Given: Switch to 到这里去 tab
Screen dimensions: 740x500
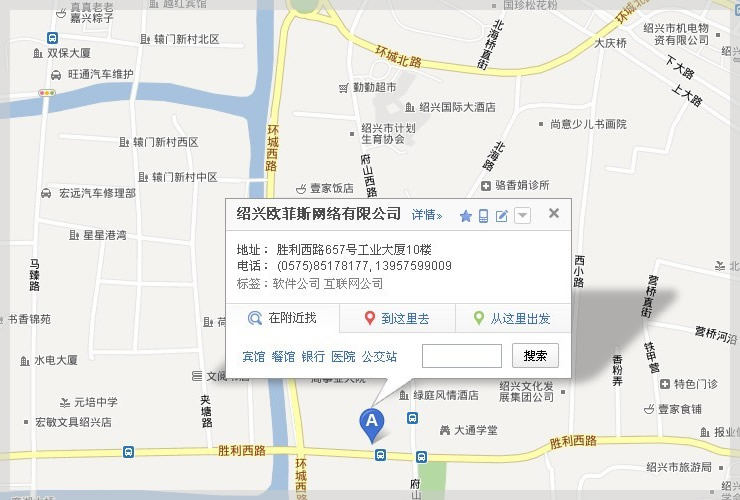Looking at the screenshot, I should [397, 319].
